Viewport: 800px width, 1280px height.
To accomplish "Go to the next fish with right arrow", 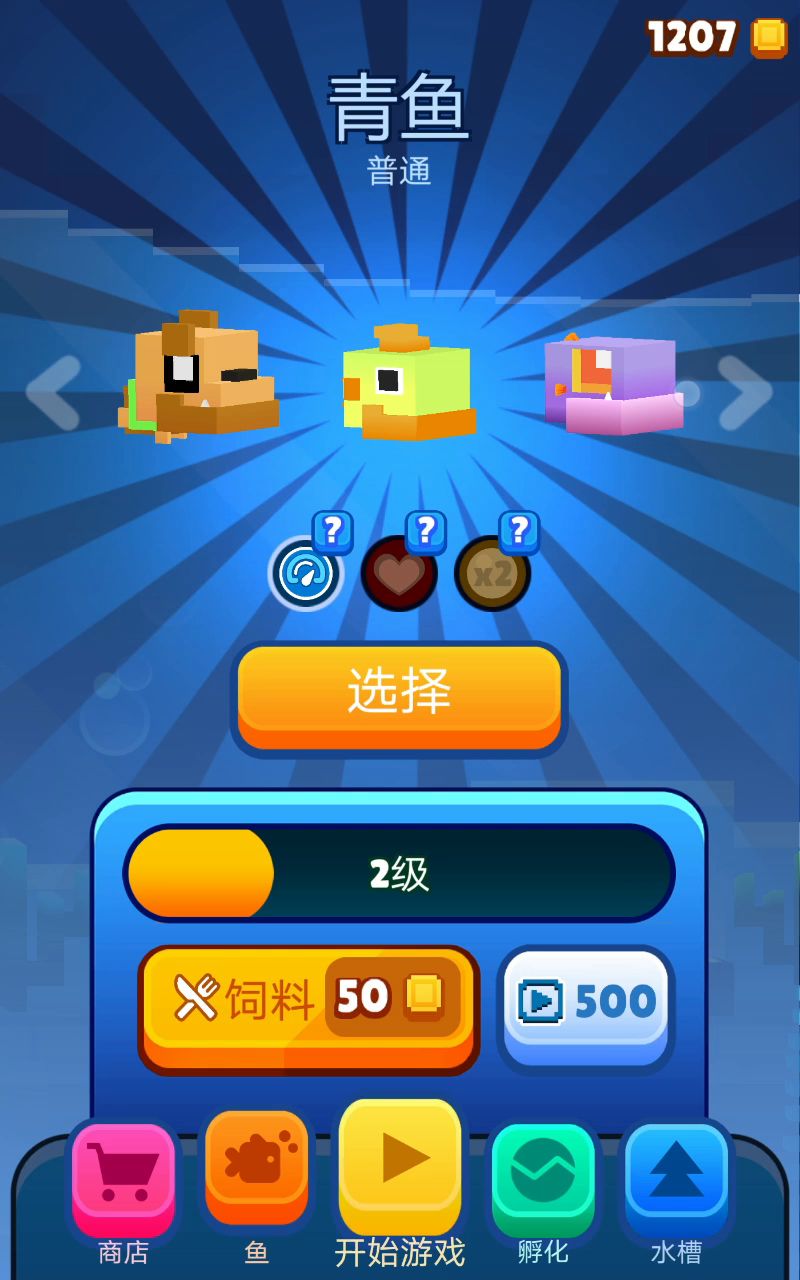I will tap(745, 392).
